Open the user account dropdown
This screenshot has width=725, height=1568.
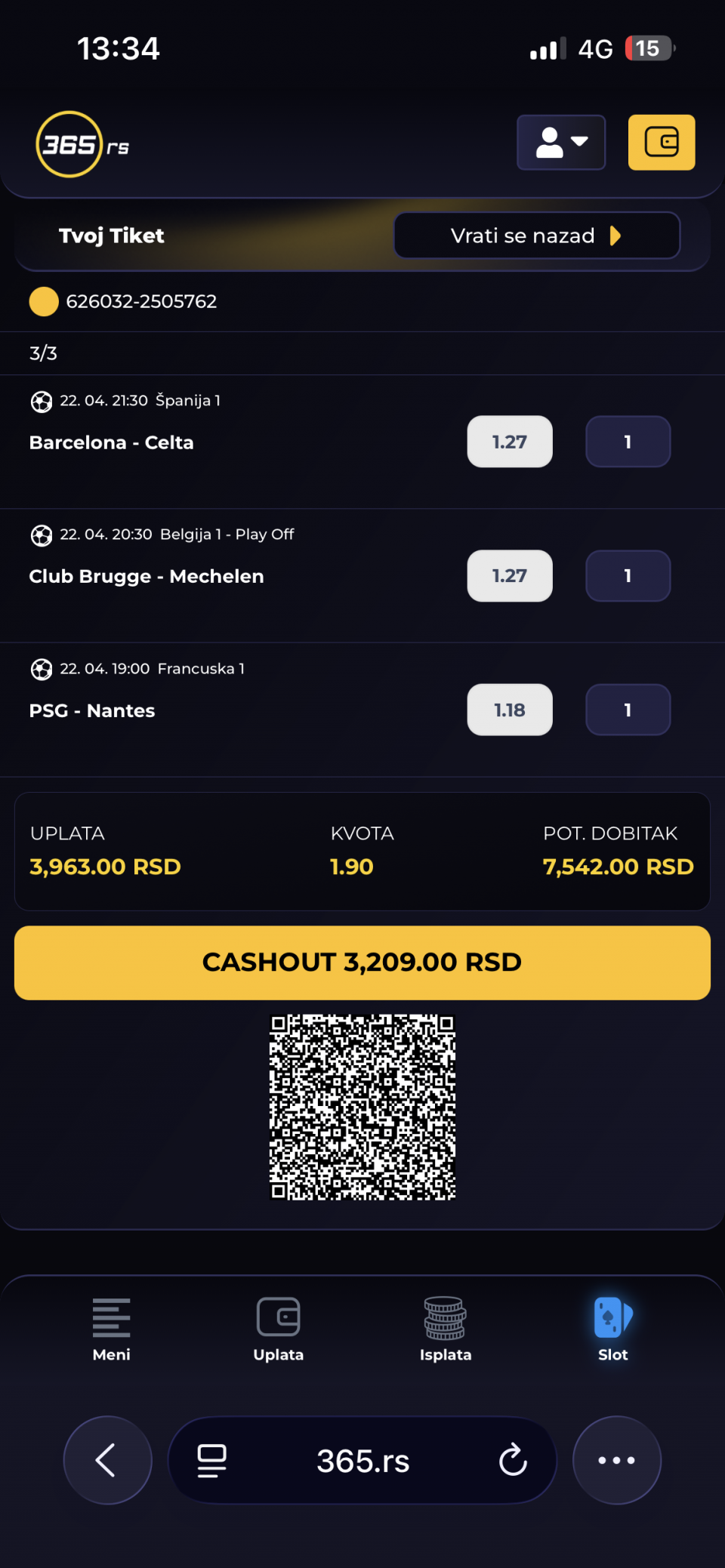click(560, 143)
